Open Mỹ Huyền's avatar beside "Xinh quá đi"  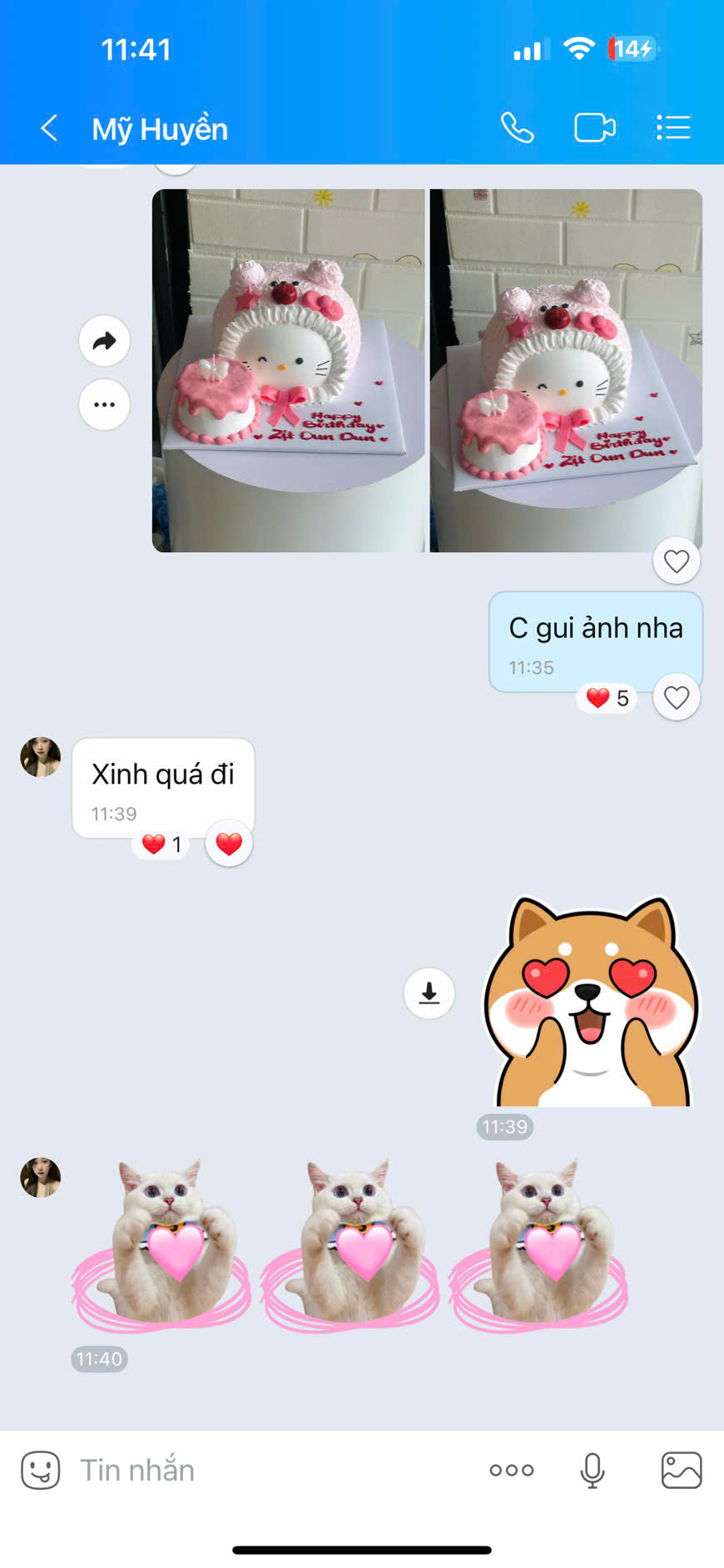pos(41,757)
